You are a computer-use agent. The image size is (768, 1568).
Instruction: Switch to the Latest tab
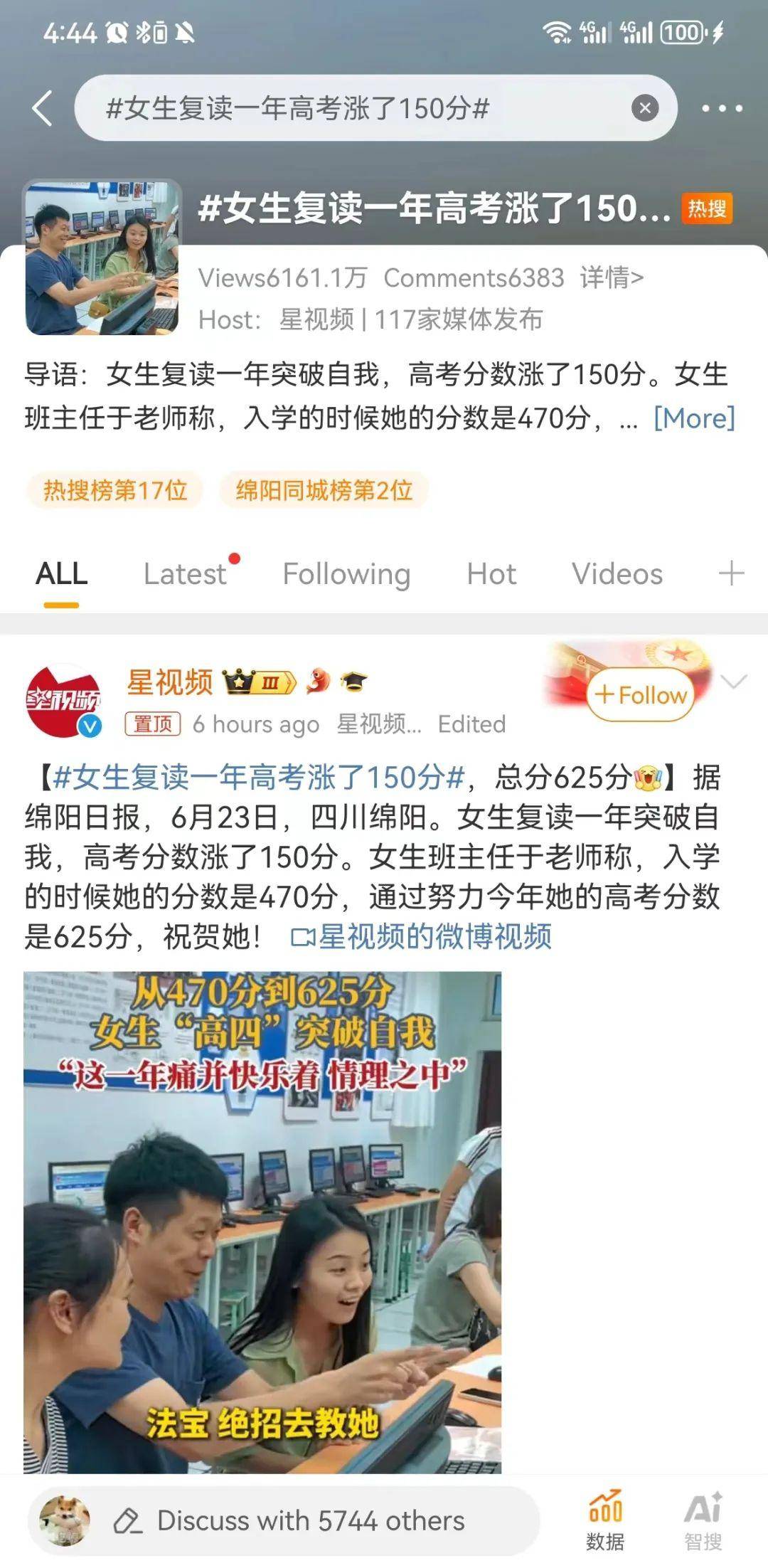tap(185, 574)
